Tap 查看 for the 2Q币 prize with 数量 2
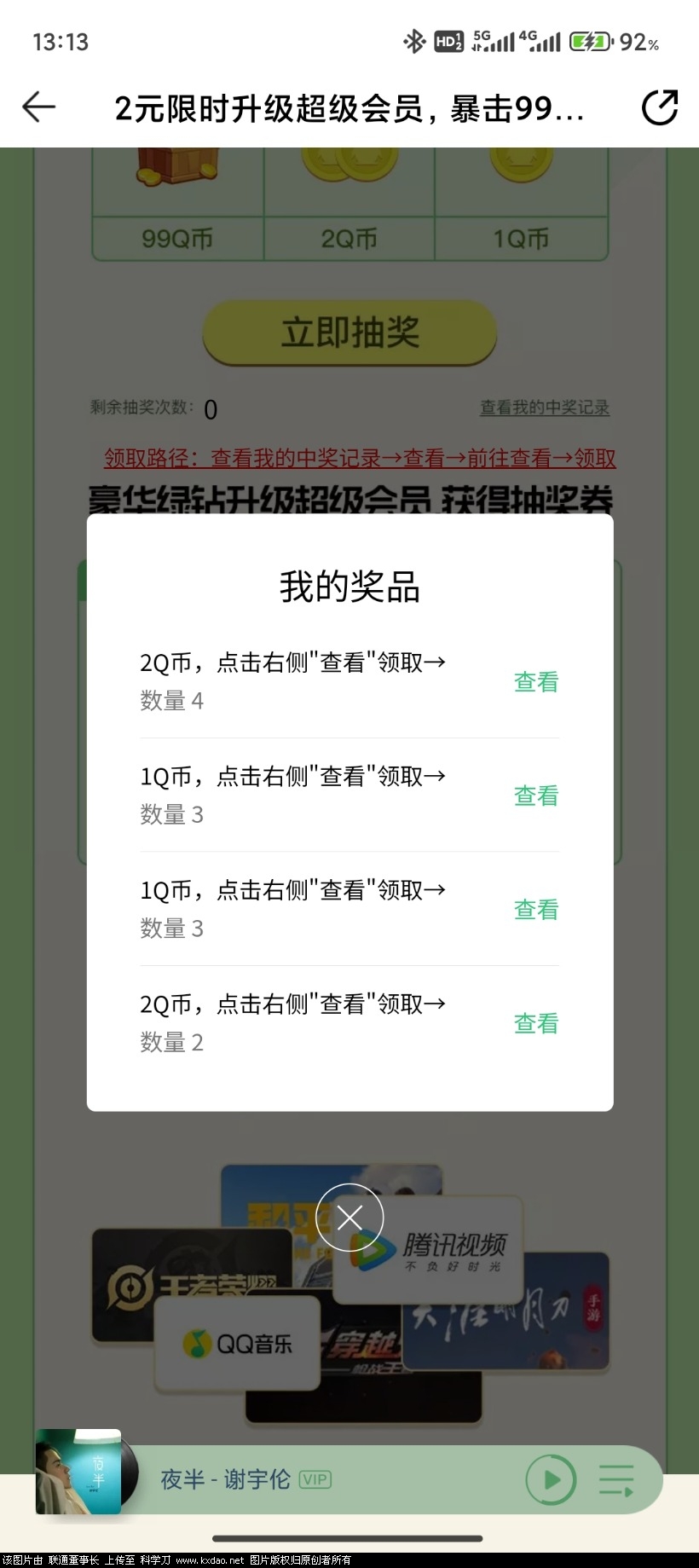This screenshot has height=1568, width=699. tap(535, 1023)
